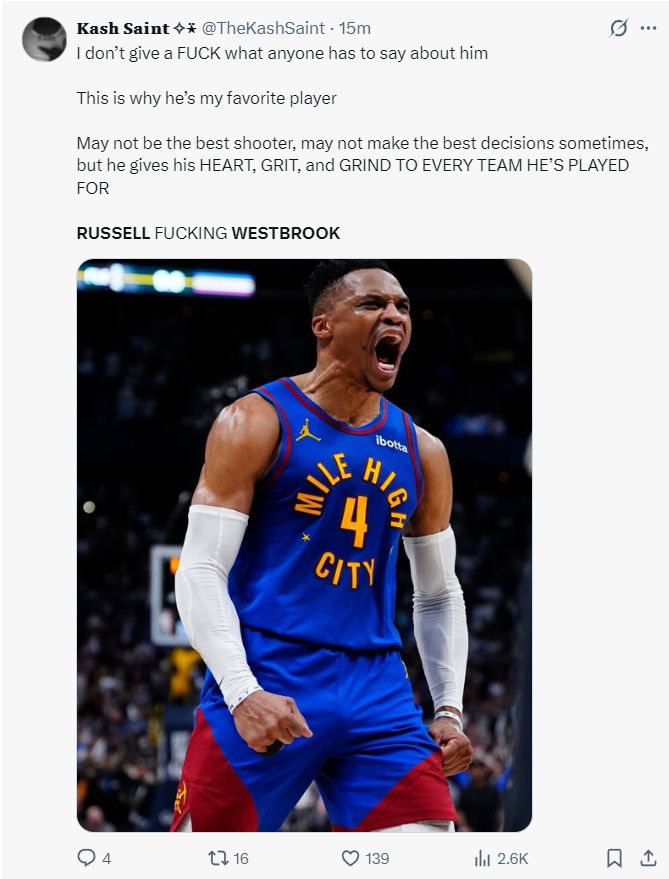Tap the Grok explain icon
This screenshot has width=669, height=879.
pos(619,28)
